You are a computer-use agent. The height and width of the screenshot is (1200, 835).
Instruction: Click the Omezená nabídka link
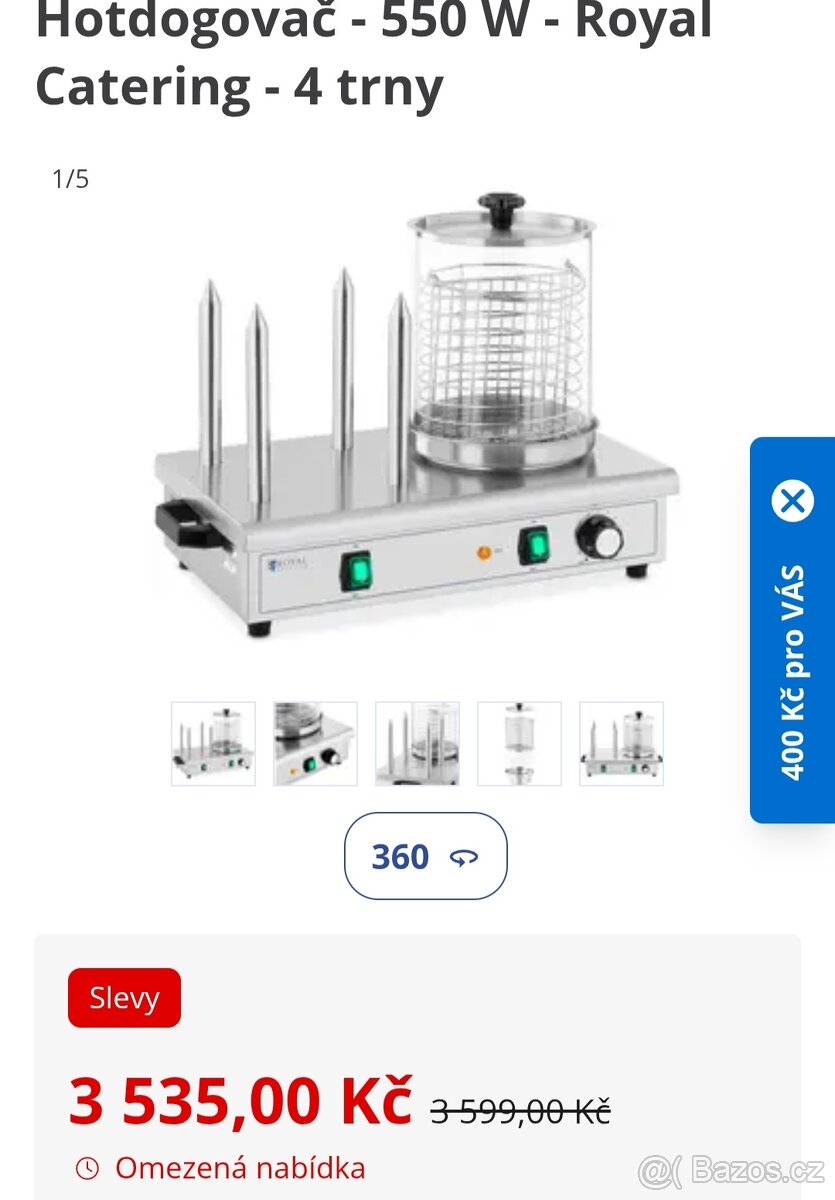pyautogui.click(x=240, y=1167)
